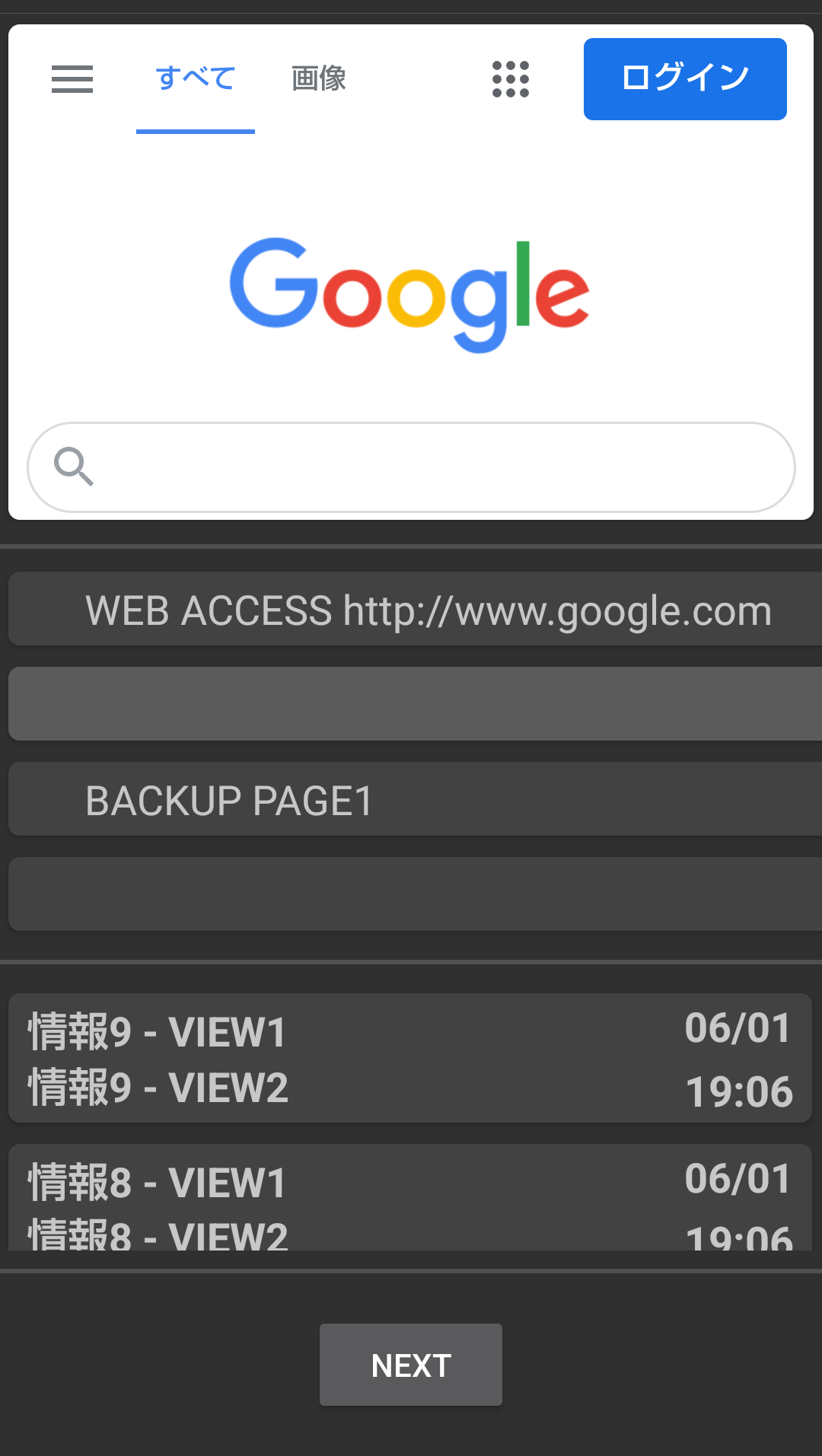Open the Google hamburger menu

click(x=72, y=79)
